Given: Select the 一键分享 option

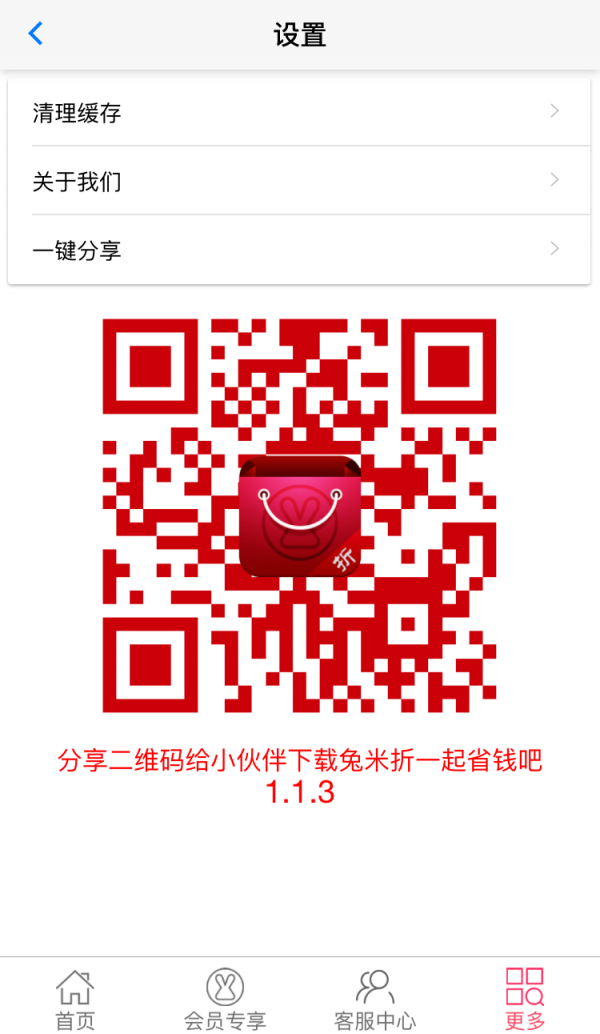Looking at the screenshot, I should (299, 250).
